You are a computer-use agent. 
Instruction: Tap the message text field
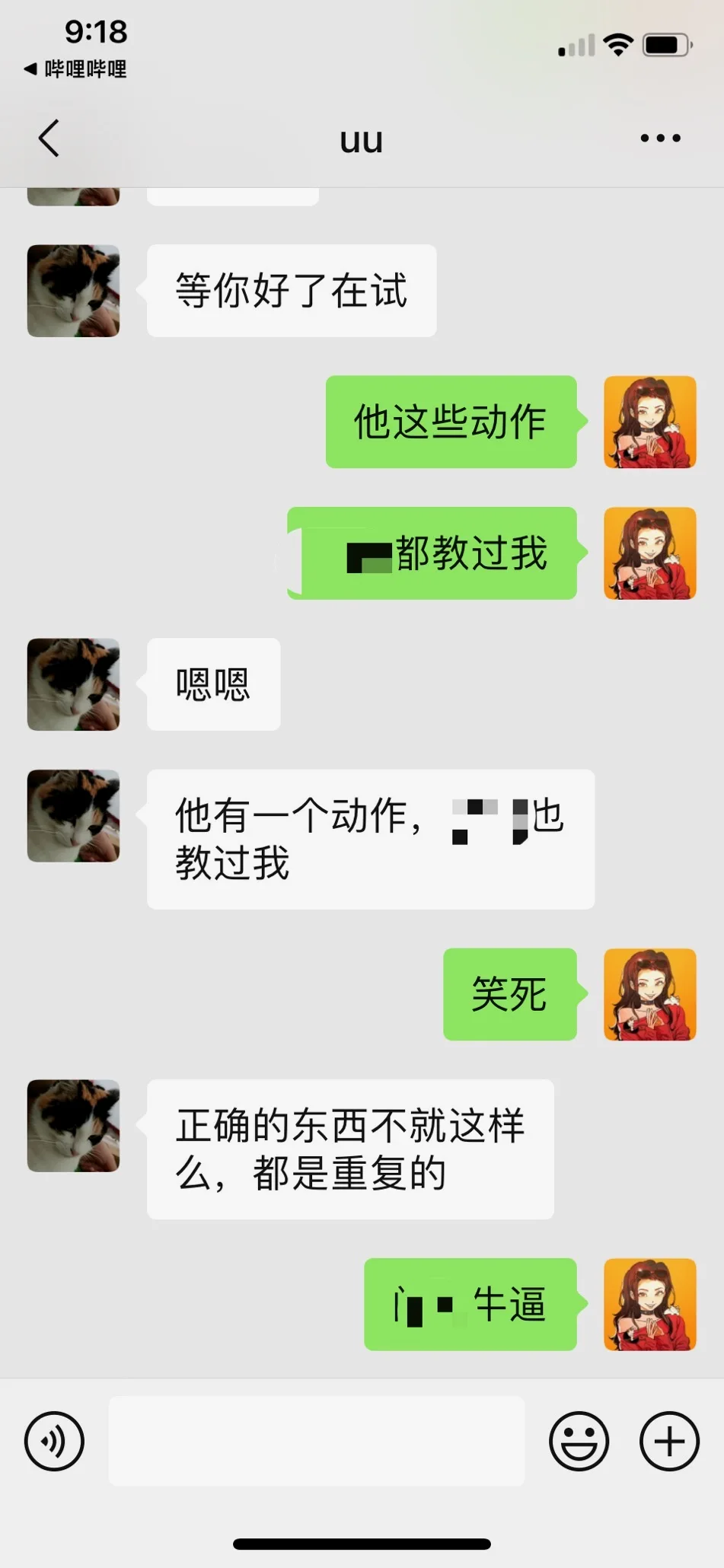316,1441
